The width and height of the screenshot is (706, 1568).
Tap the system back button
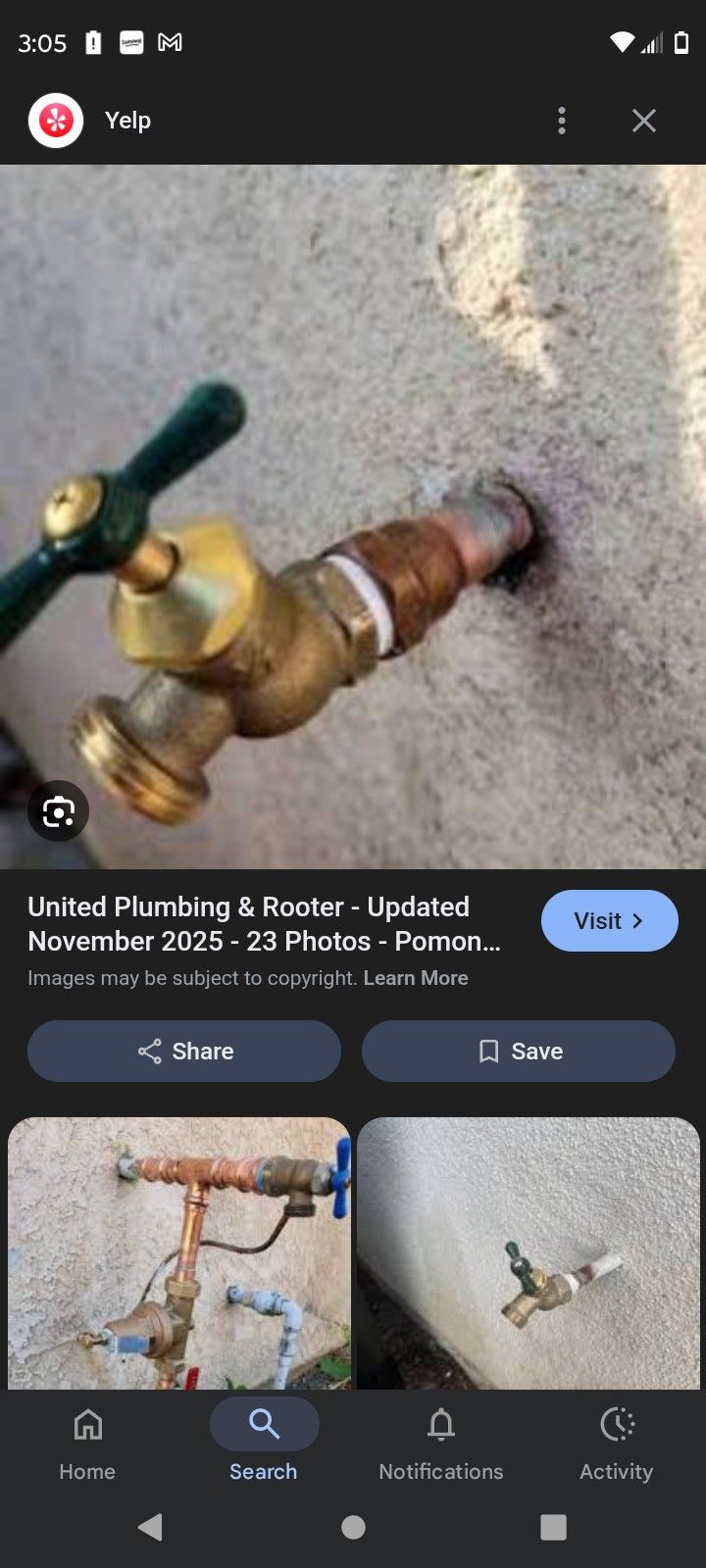pyautogui.click(x=150, y=1527)
